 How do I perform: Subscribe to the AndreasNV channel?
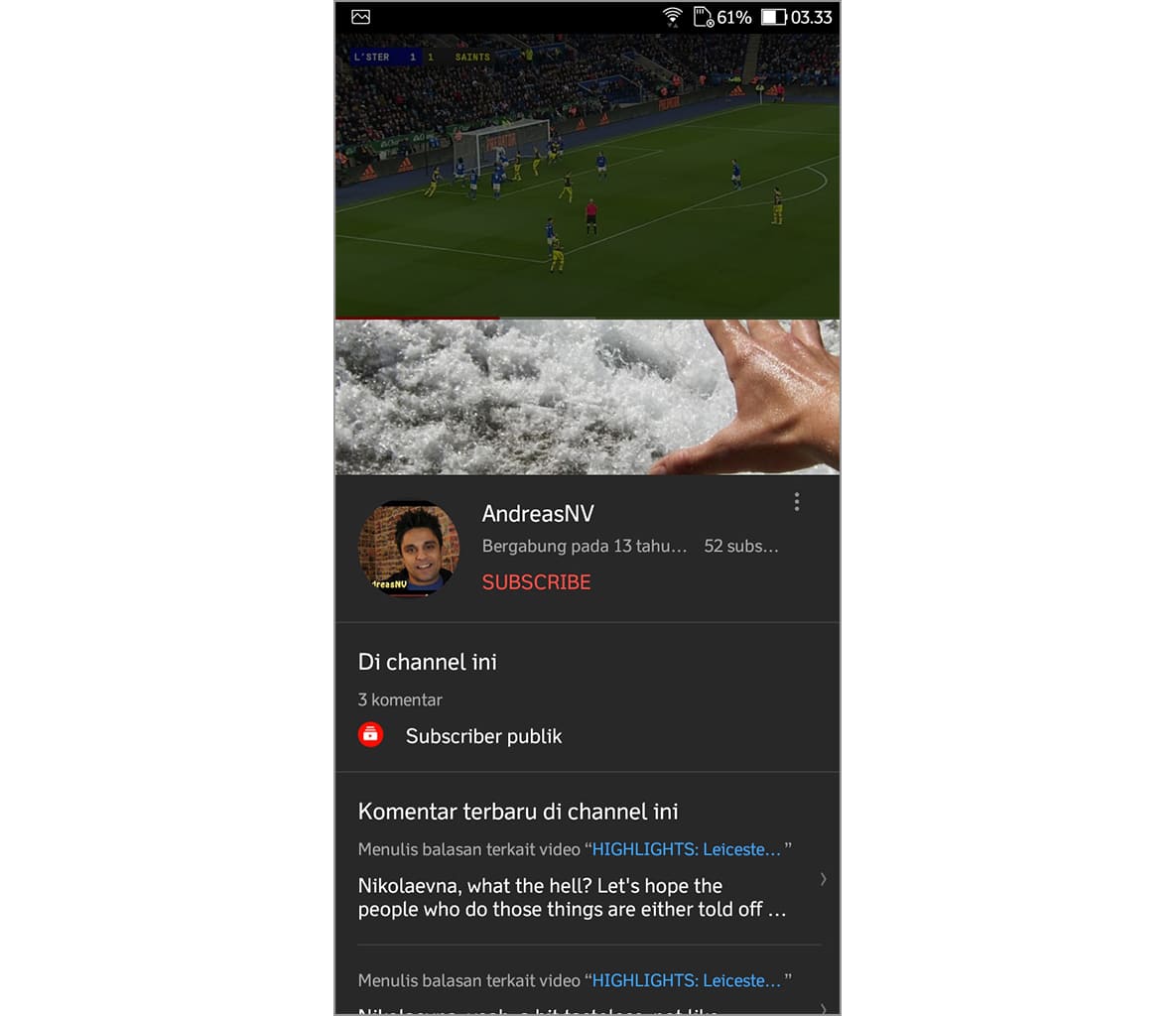536,582
